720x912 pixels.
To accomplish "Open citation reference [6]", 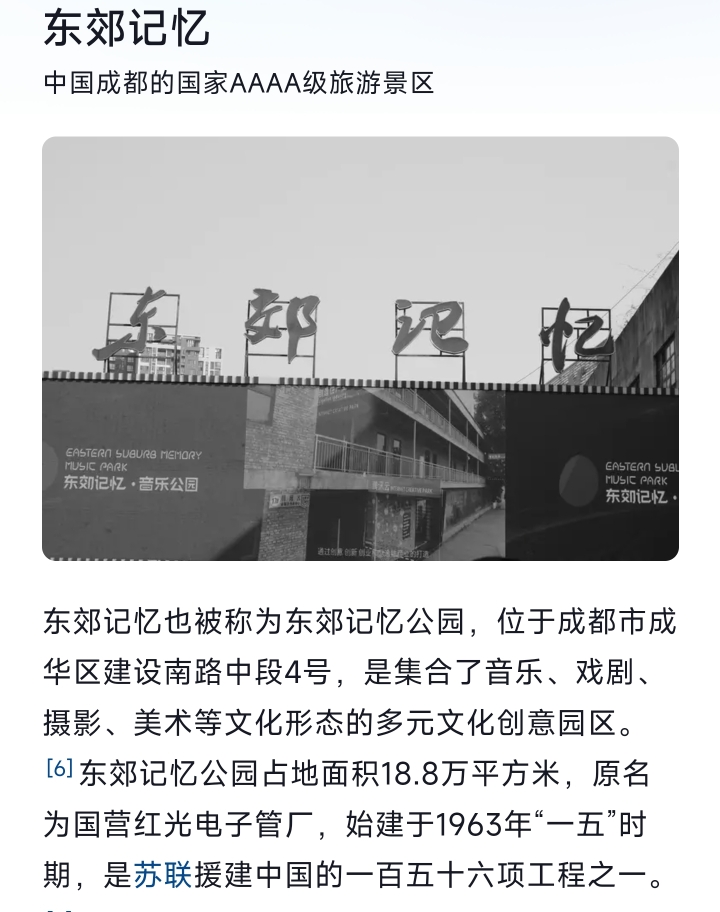I will pyautogui.click(x=59, y=769).
